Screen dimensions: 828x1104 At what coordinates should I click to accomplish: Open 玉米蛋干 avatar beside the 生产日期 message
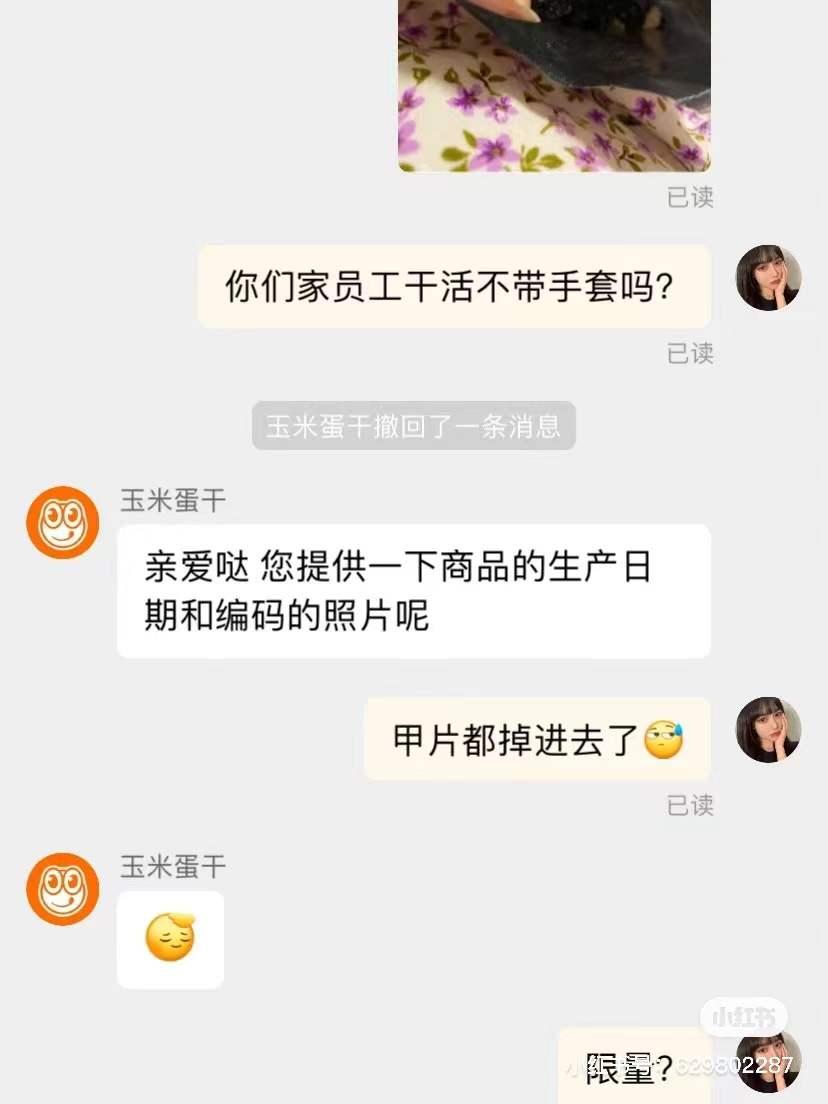62,522
